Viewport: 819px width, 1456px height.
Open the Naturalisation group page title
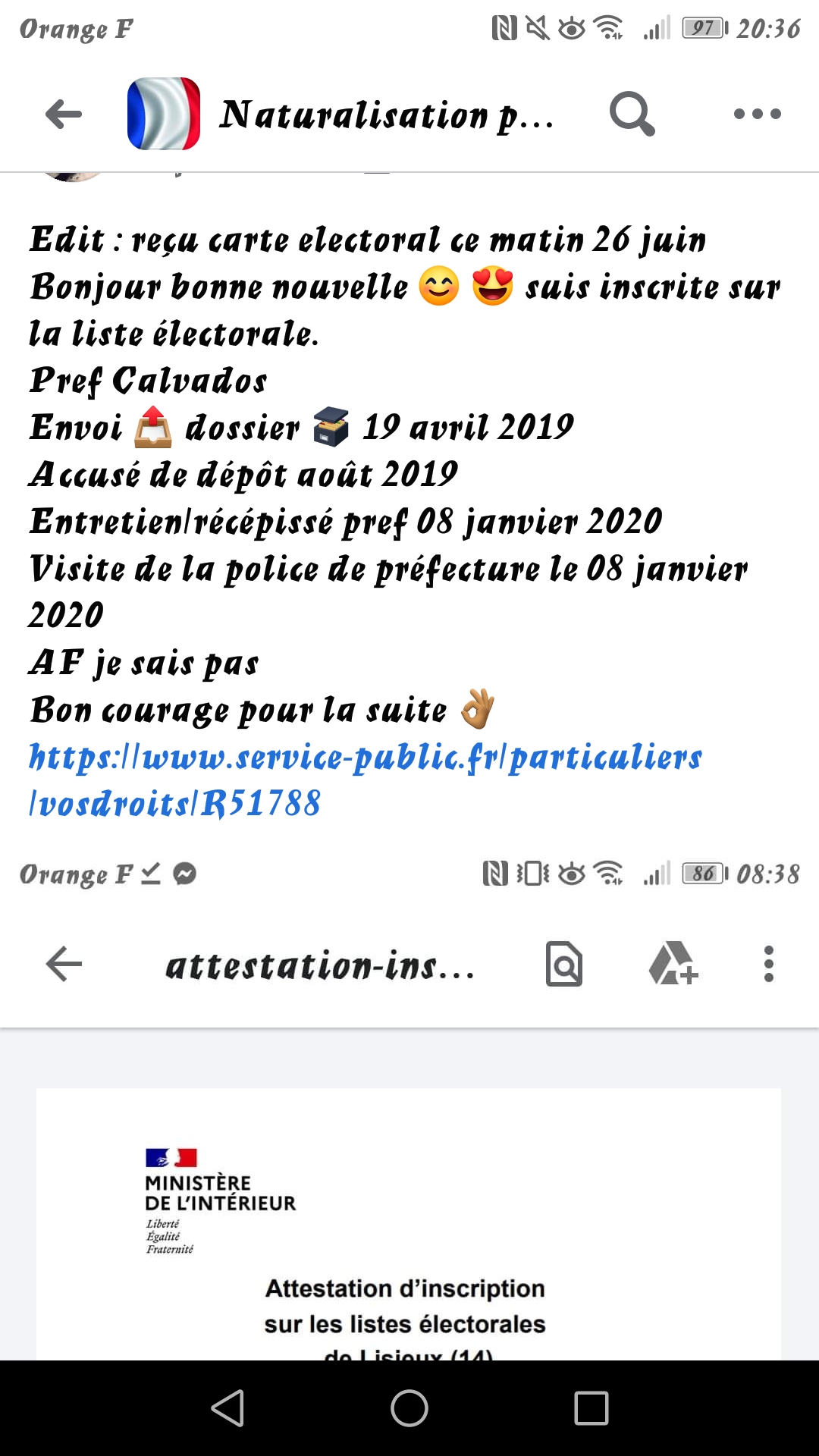coord(385,115)
